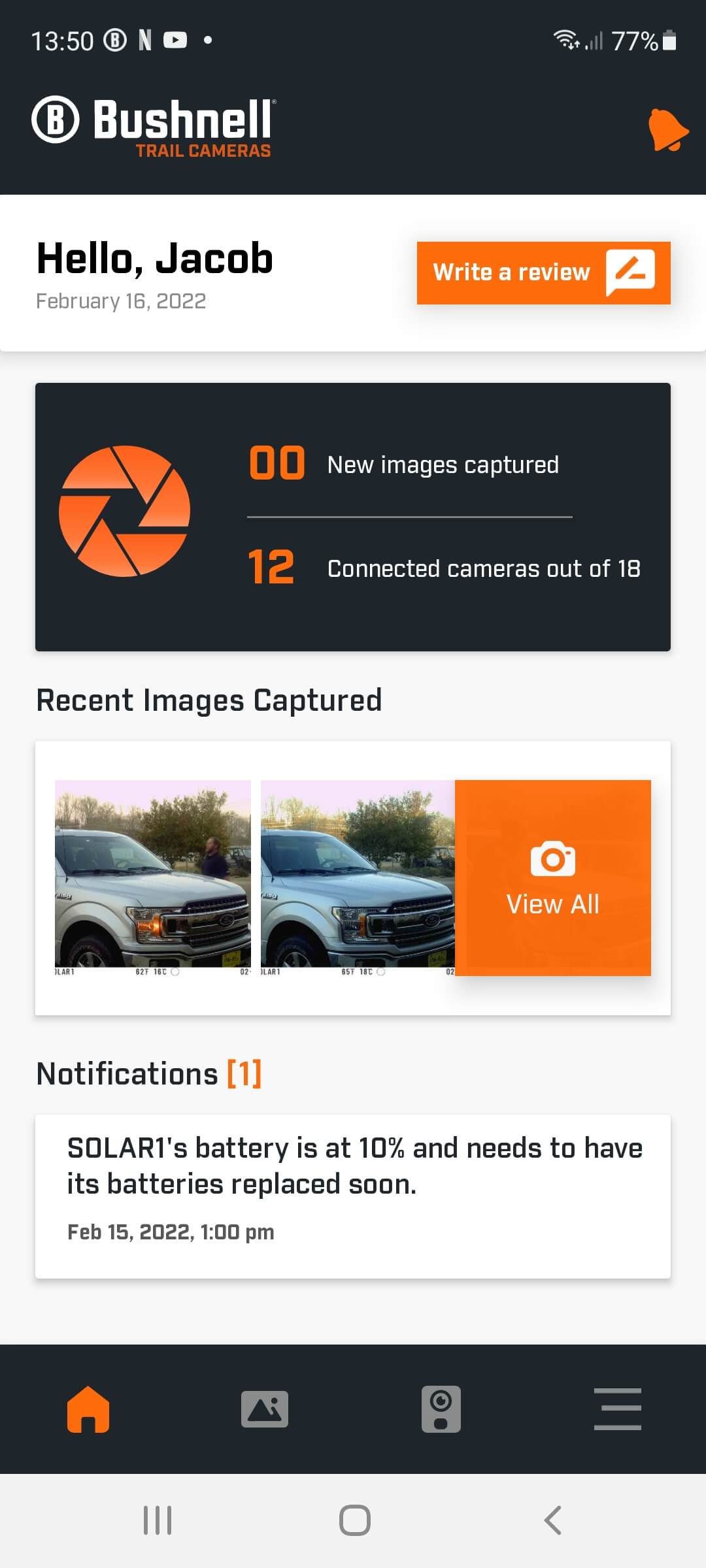Switch to the Home tab

[88, 1409]
